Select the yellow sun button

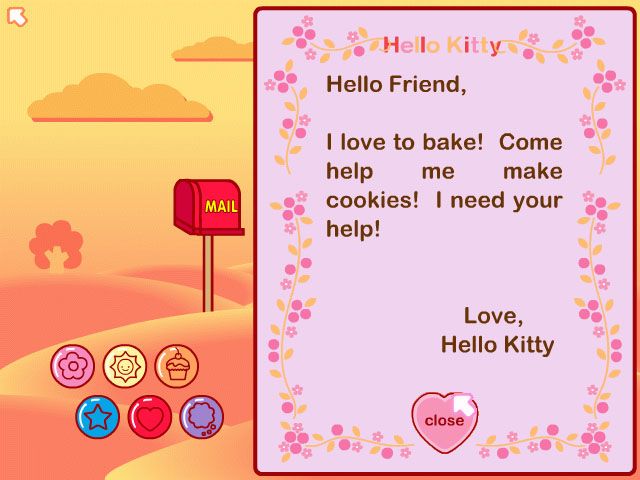(124, 367)
